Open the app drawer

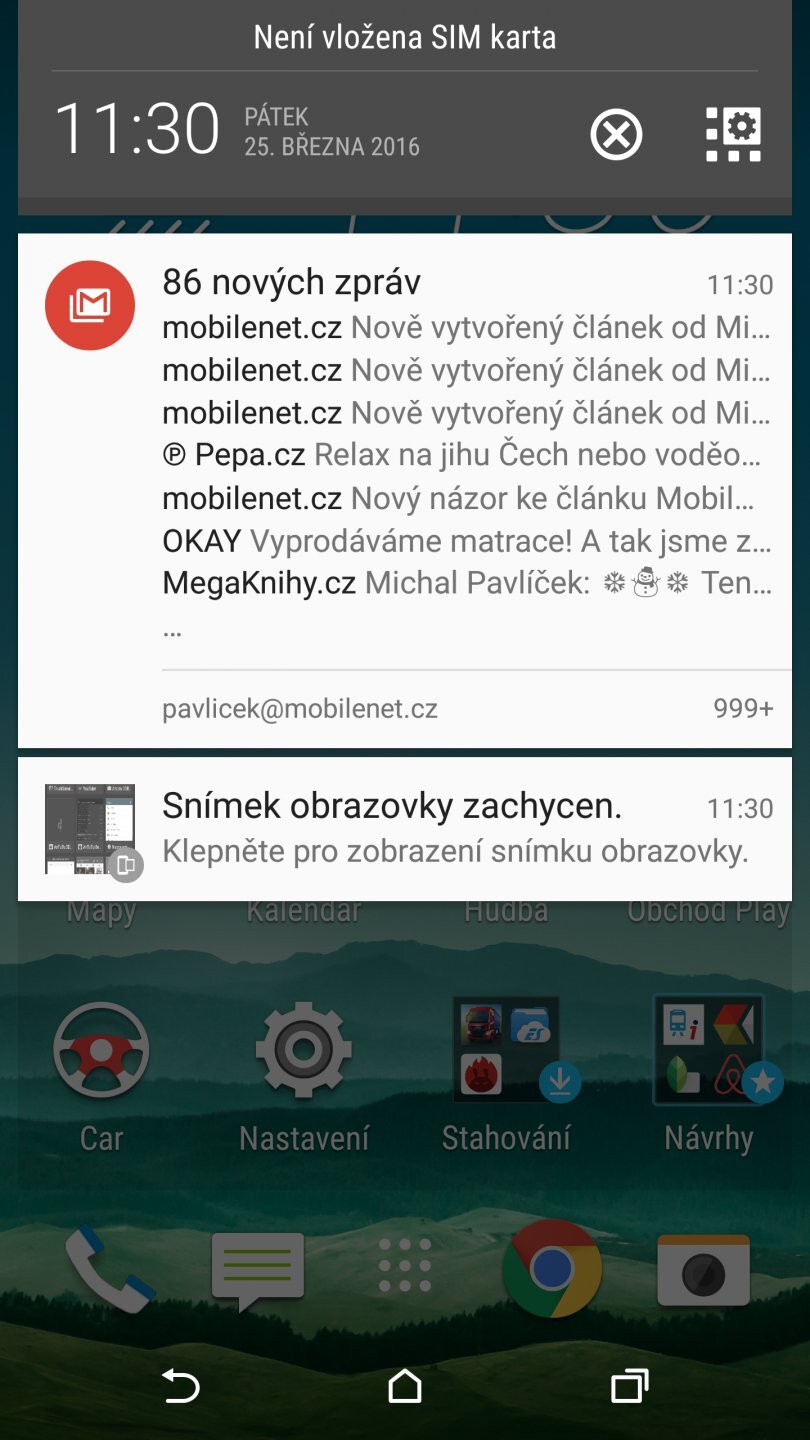coord(405,1270)
